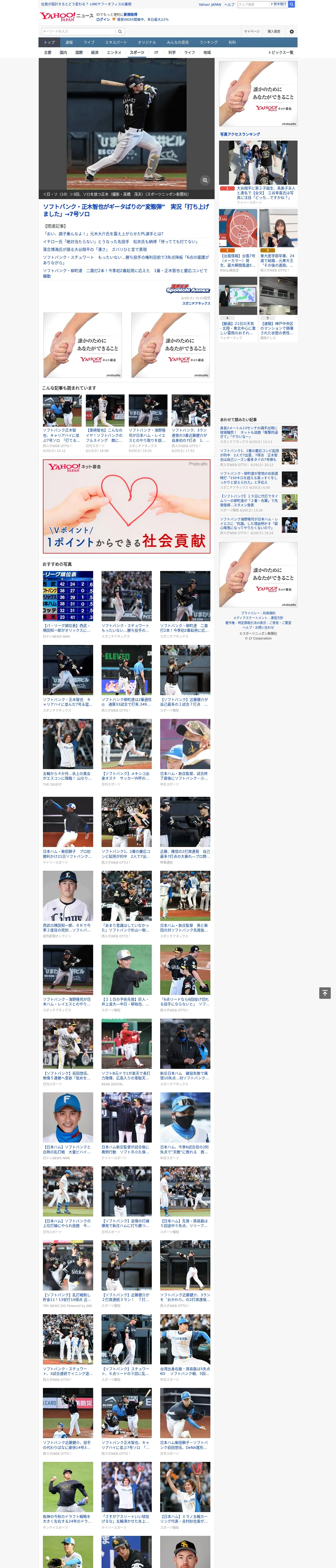Jump back to the page top
This screenshot has height=1568, width=336.
click(x=325, y=993)
